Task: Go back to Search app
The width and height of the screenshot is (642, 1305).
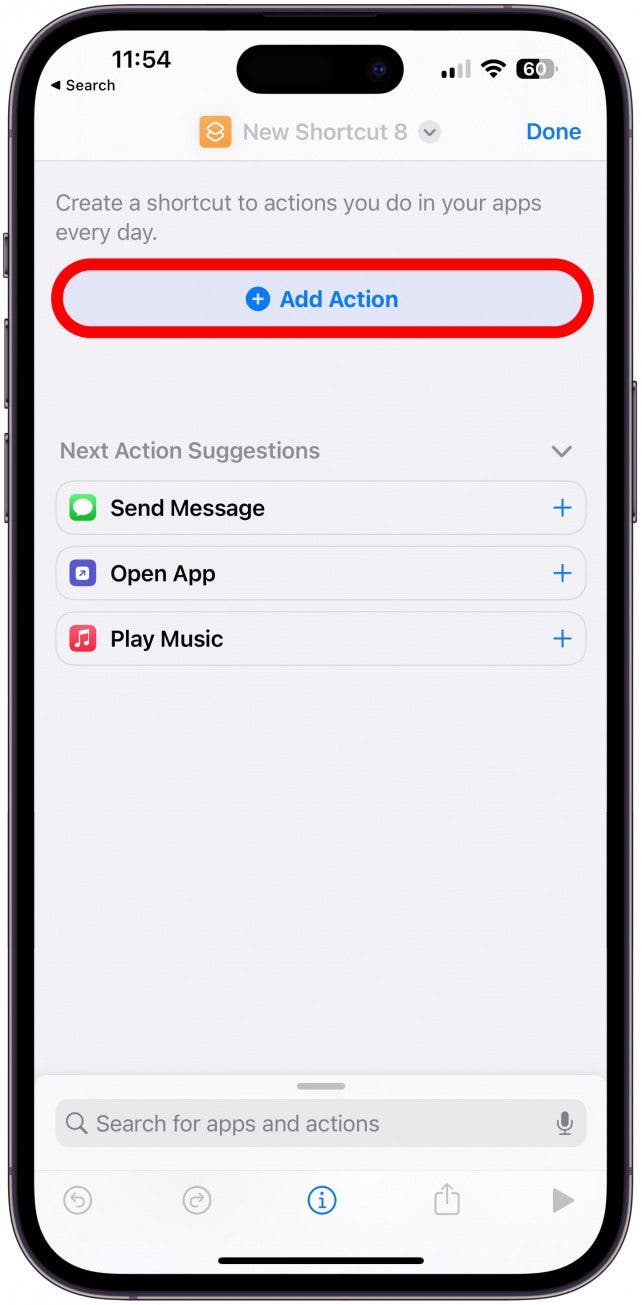Action: coord(82,86)
